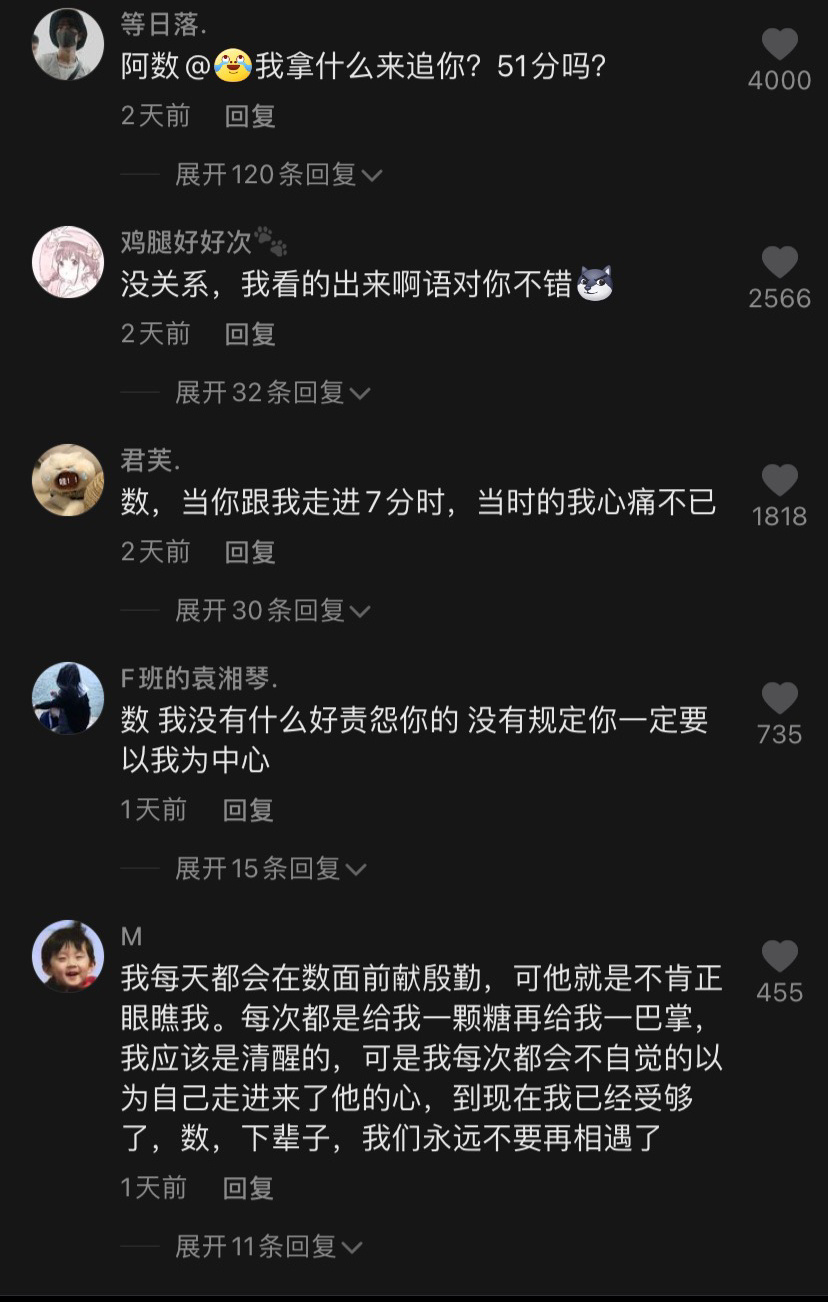Screen dimensions: 828x1302
Task: Reply to F班的袁湘琴.'s comment
Action: 247,810
